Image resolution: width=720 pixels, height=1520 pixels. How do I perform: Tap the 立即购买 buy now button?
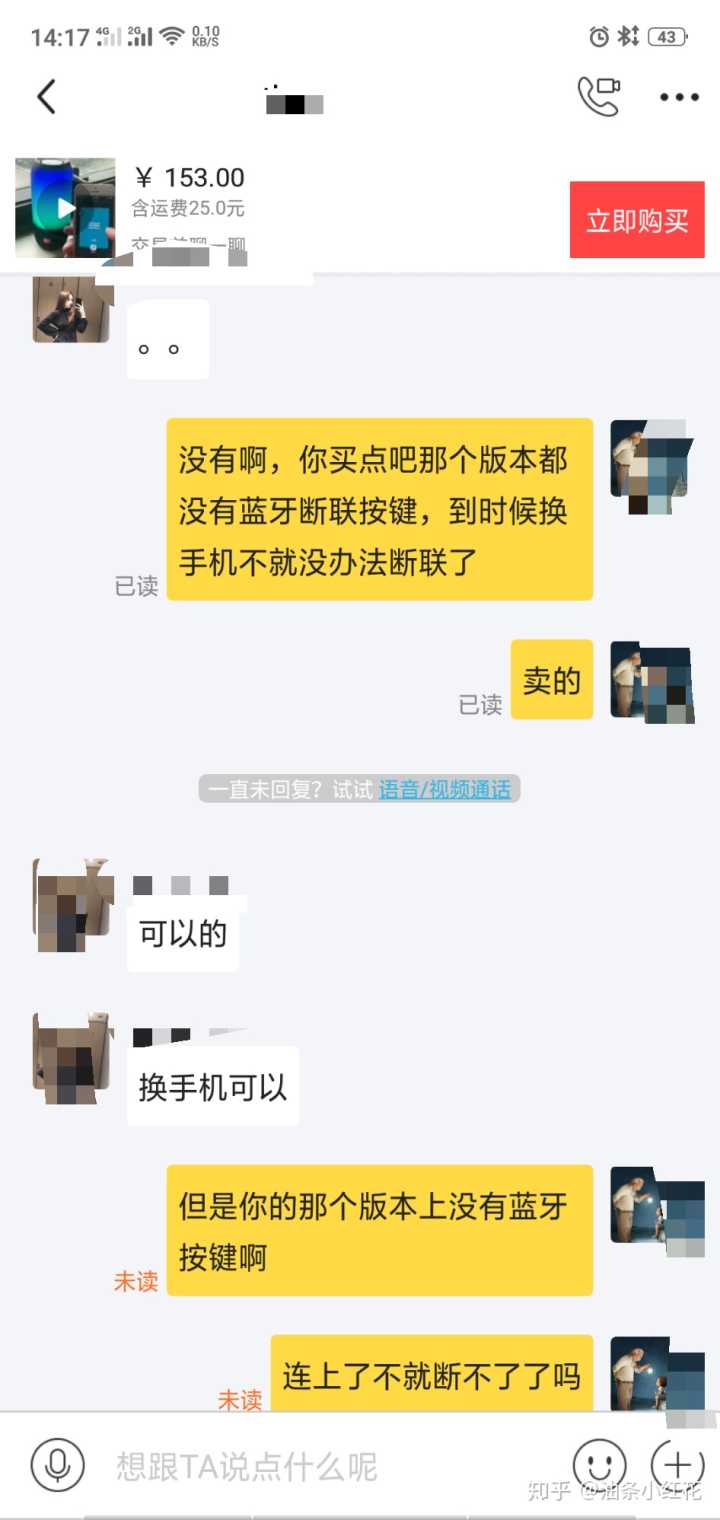(x=637, y=220)
